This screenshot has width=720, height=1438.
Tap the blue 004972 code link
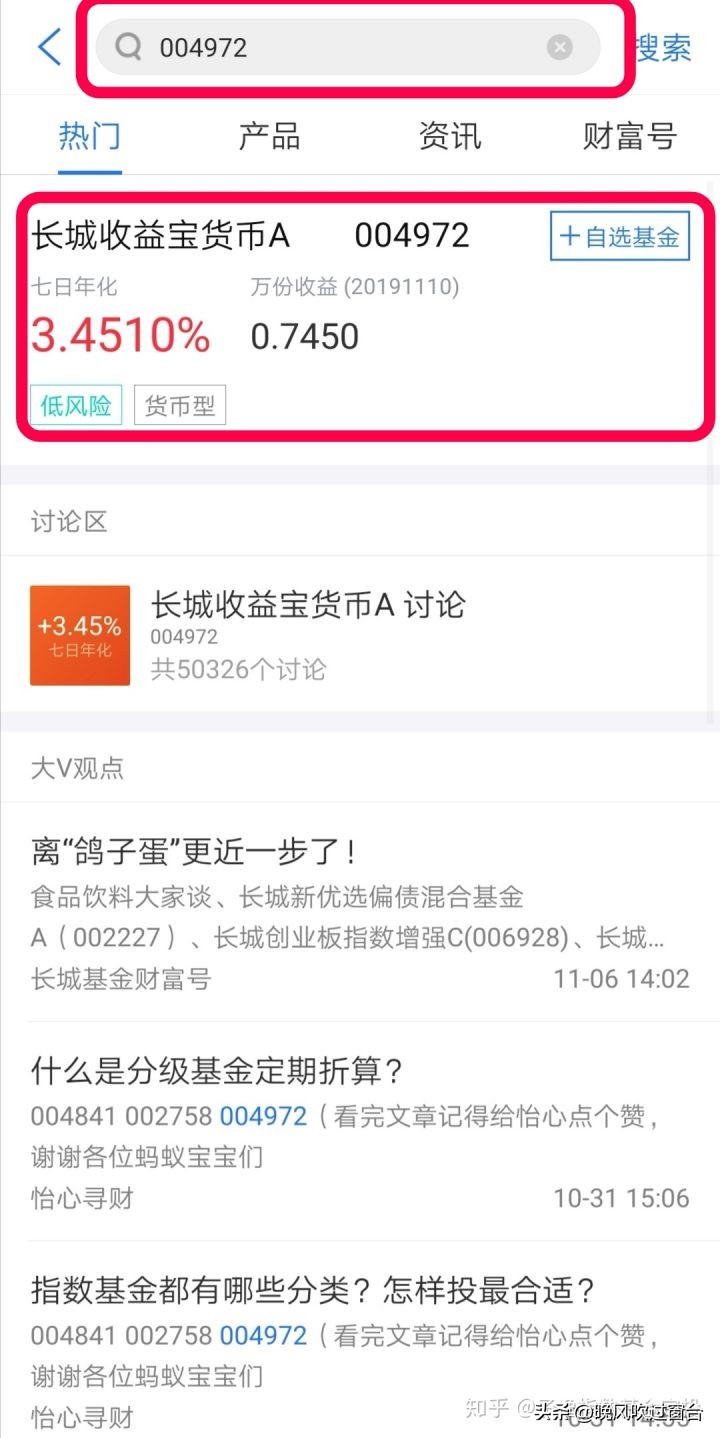click(263, 1116)
